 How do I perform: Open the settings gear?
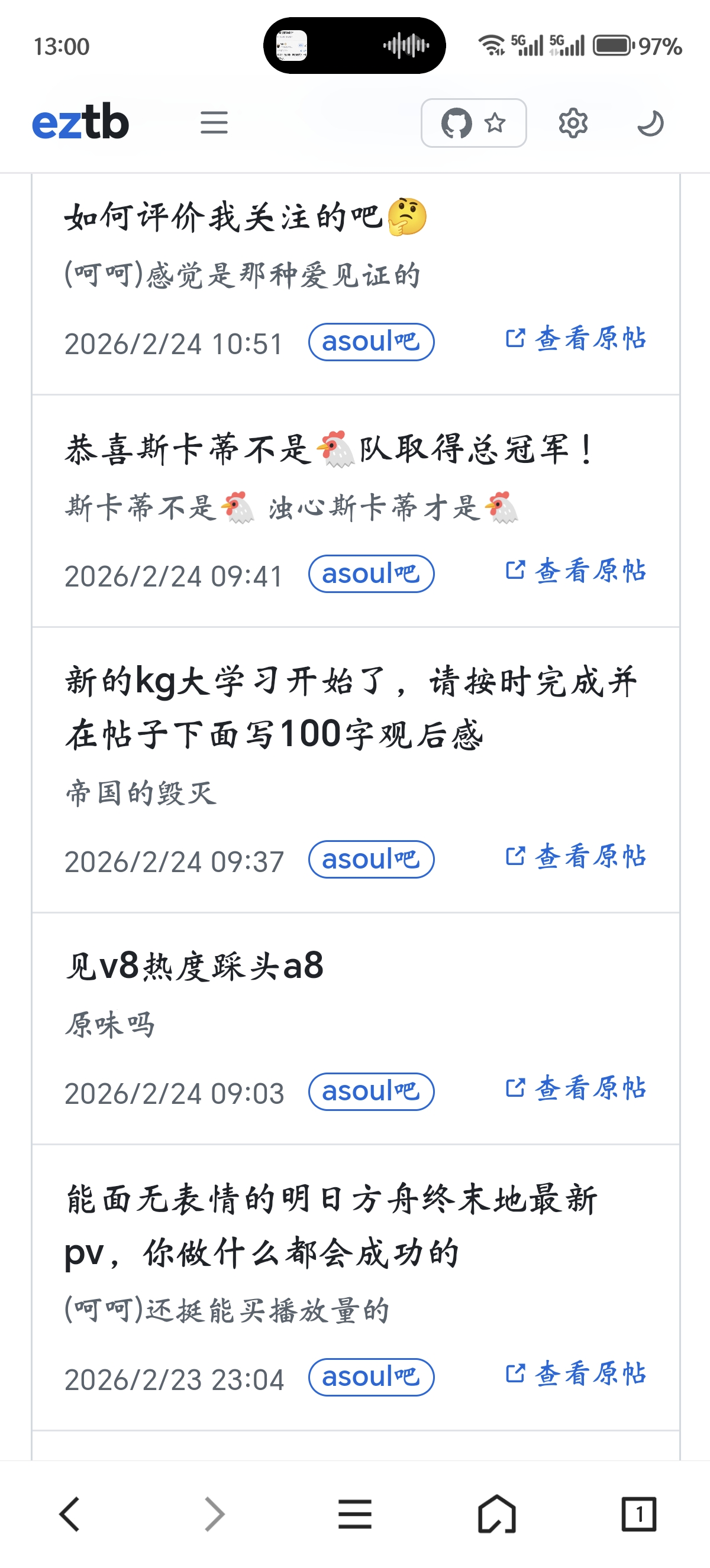point(572,123)
